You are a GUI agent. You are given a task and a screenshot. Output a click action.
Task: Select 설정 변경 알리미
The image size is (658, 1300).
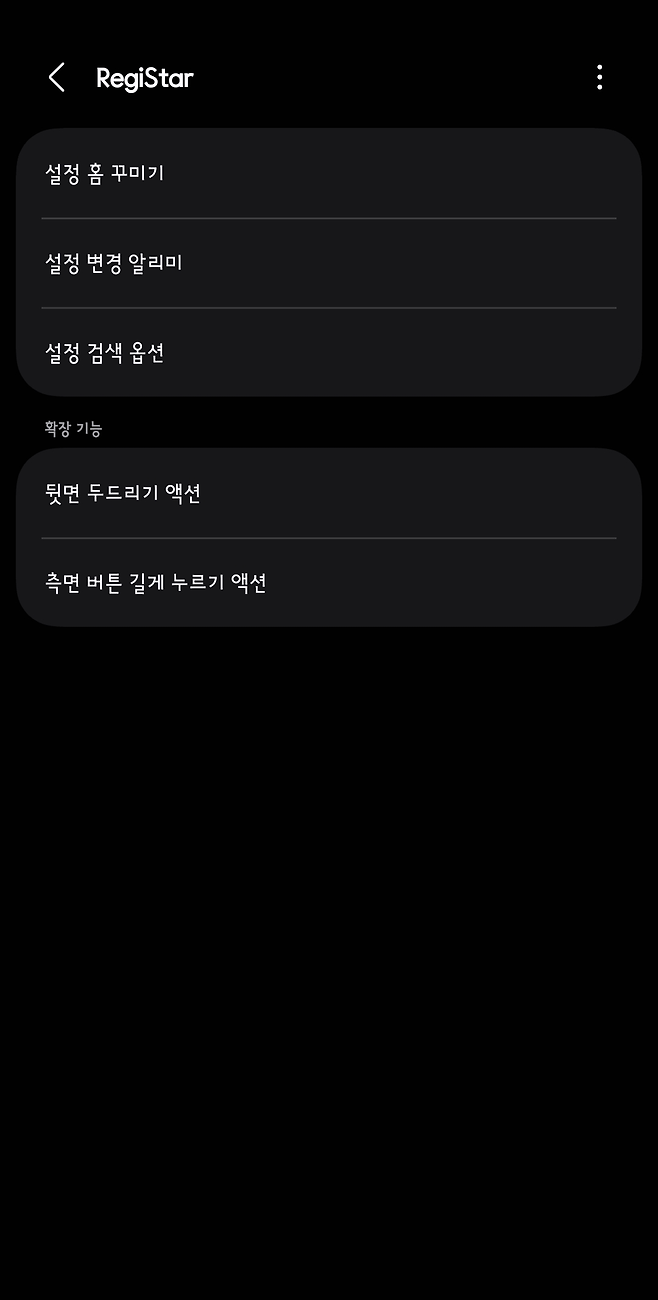328,263
